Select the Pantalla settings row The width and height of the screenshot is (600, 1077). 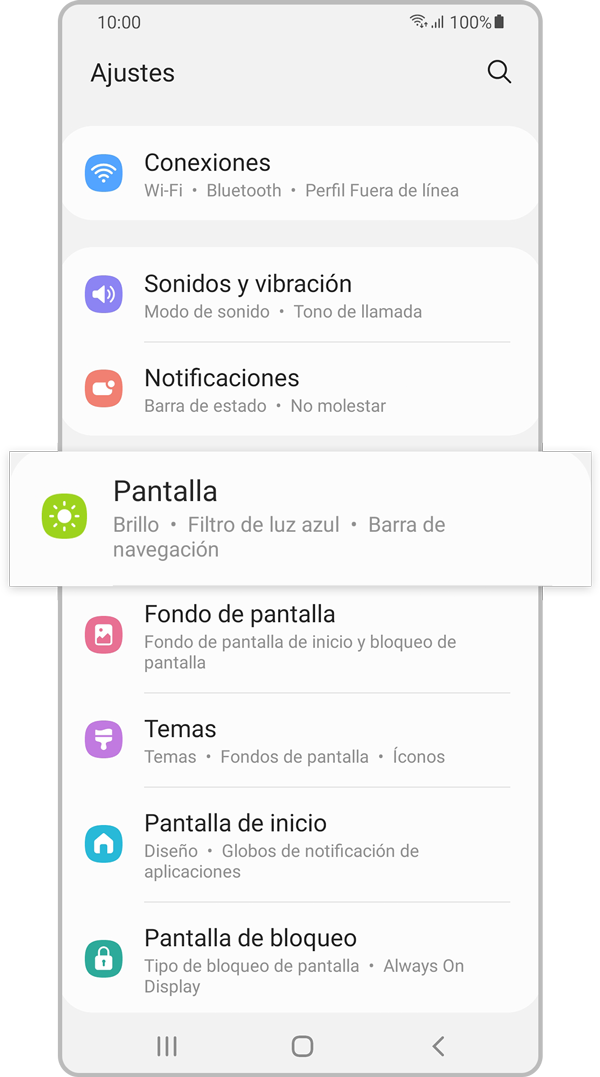click(x=300, y=518)
